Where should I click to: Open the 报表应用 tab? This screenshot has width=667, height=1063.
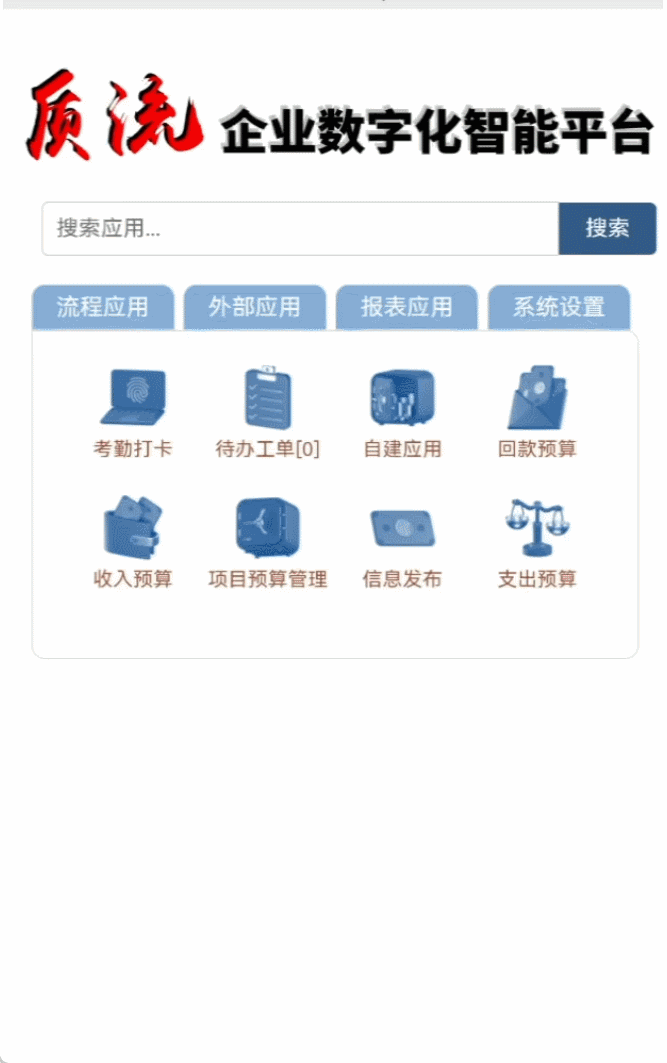[x=406, y=307]
